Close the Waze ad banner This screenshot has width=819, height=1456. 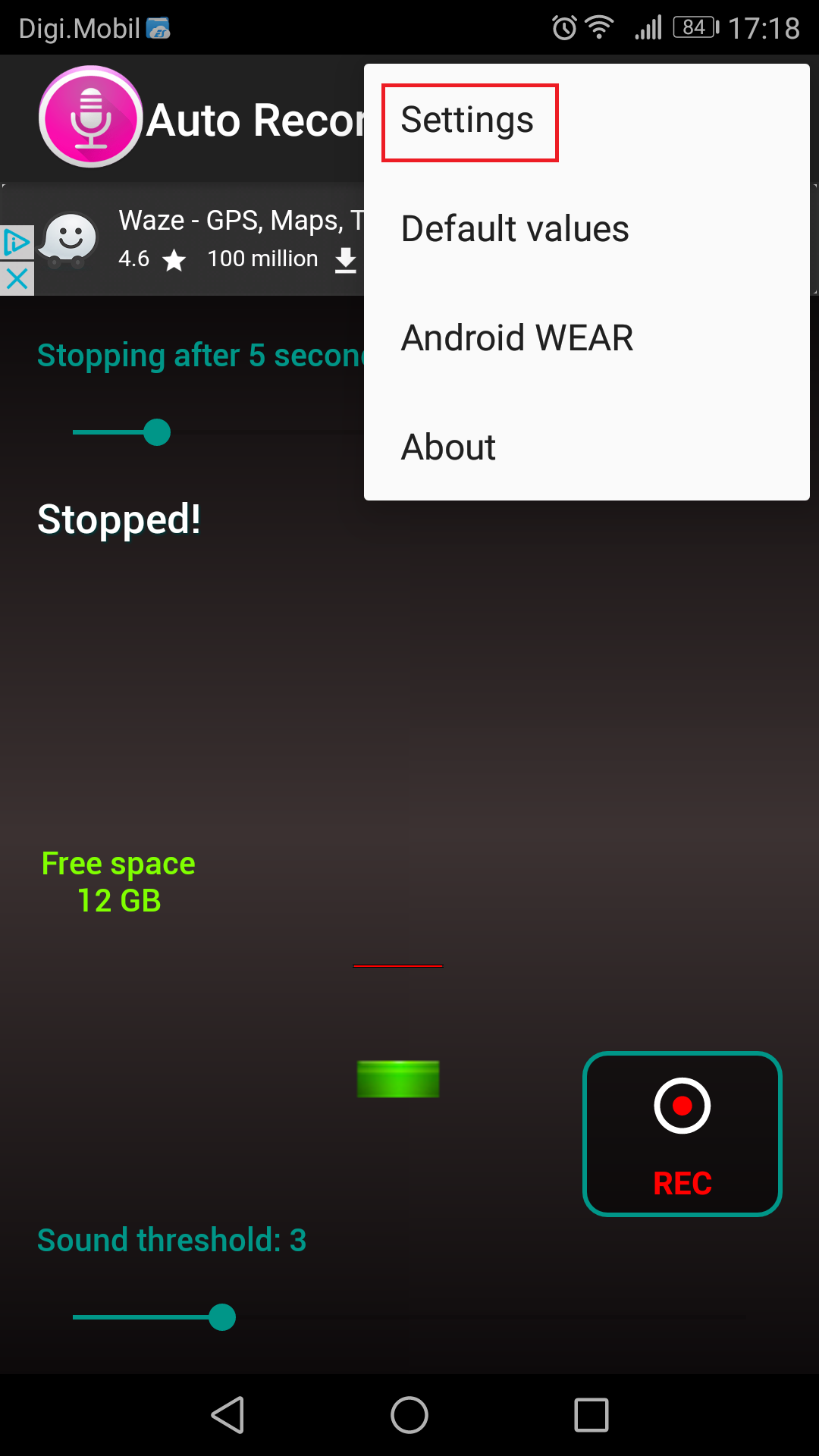pos(17,279)
